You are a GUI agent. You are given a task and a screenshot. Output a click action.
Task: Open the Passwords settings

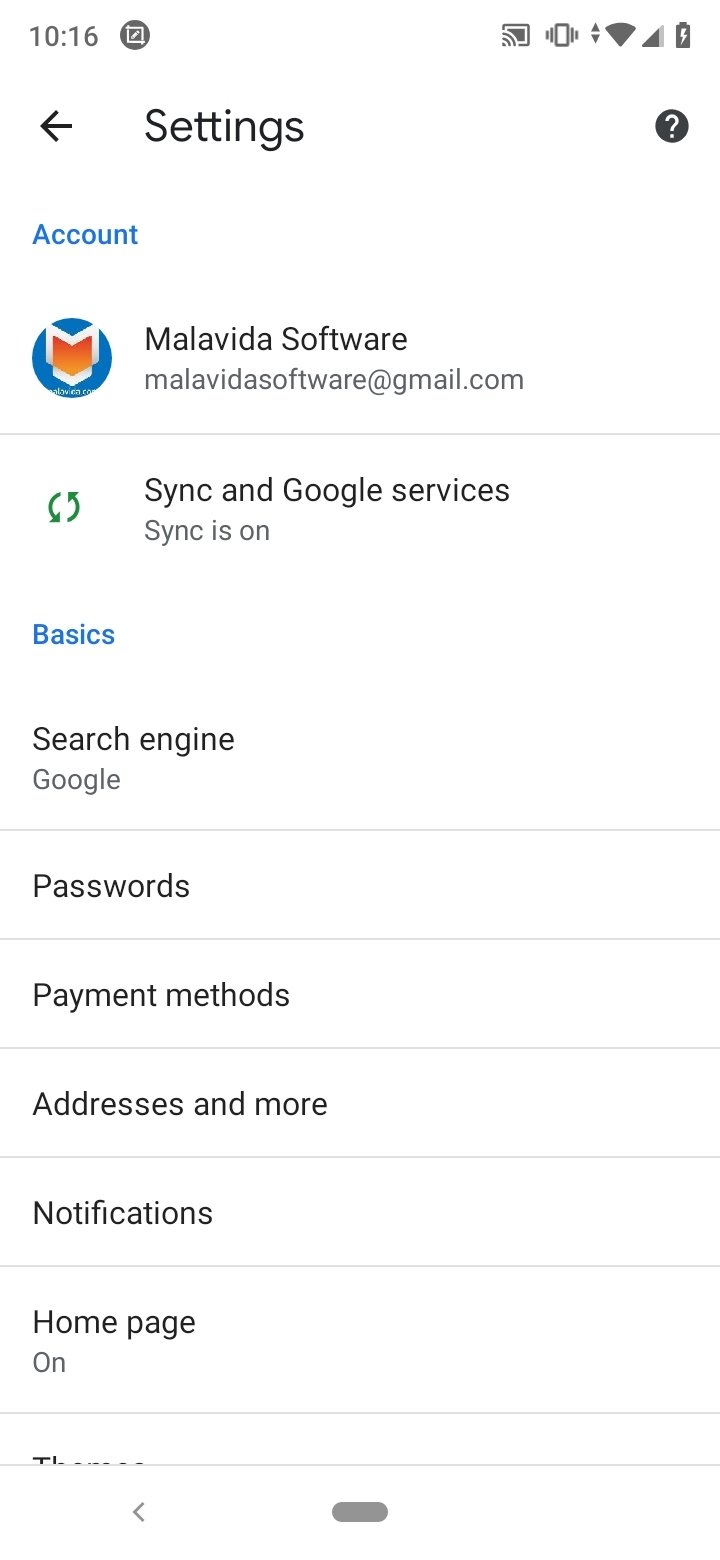pos(360,885)
